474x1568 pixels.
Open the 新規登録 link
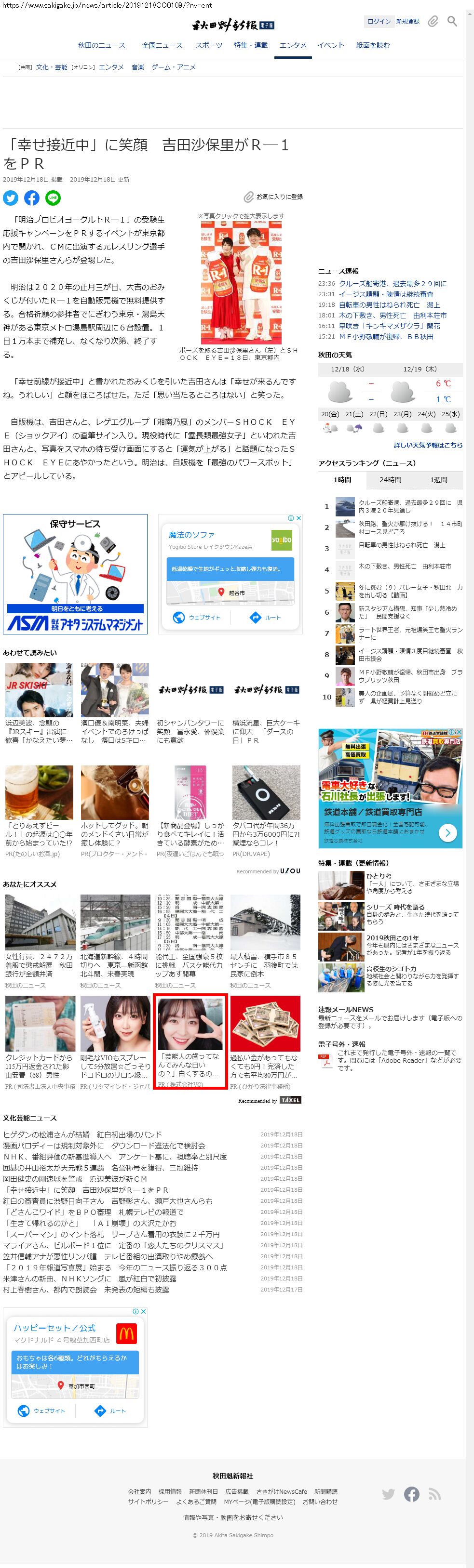pyautogui.click(x=407, y=21)
